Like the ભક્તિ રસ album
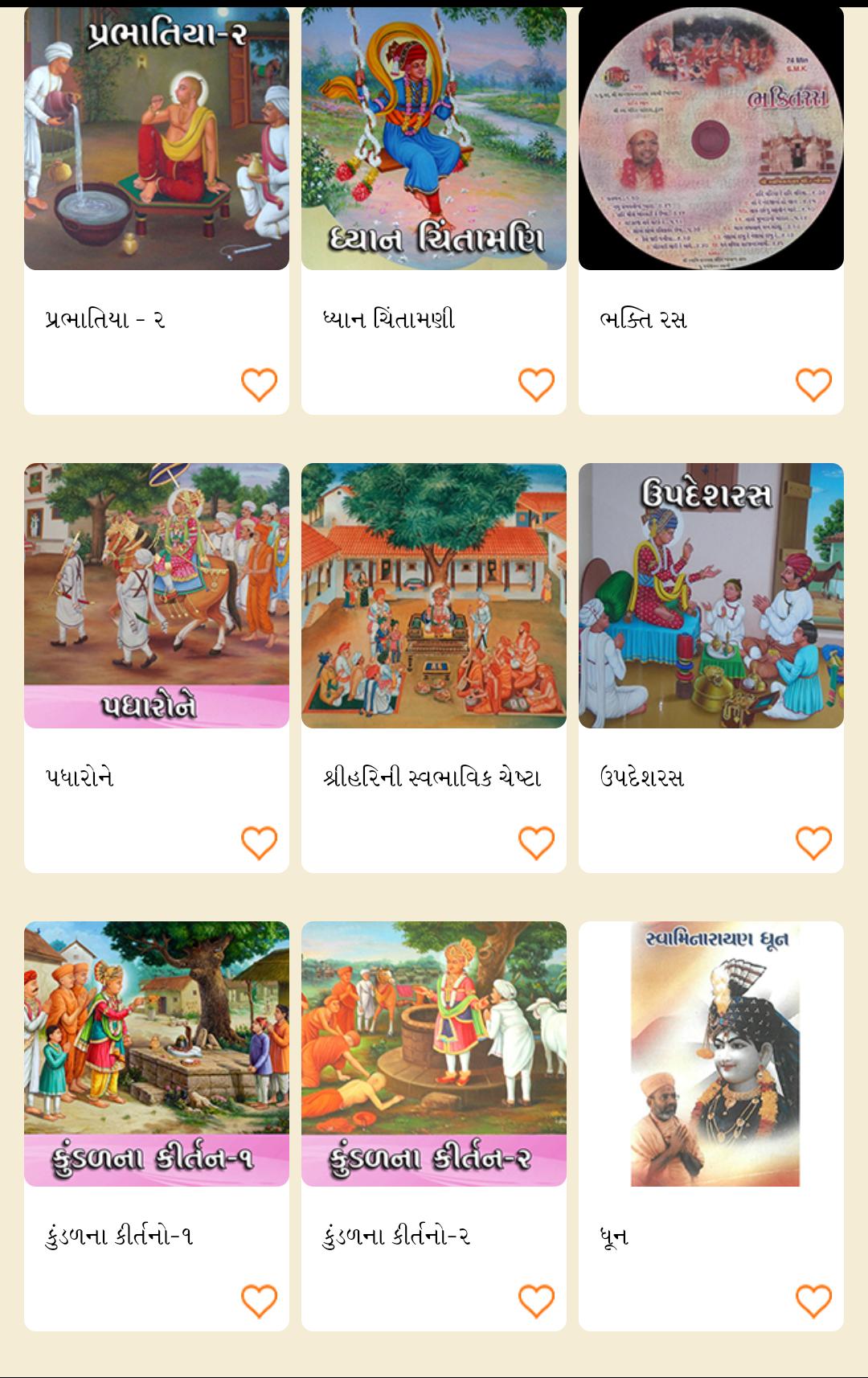Viewport: 868px width, 1378px height. [x=813, y=385]
